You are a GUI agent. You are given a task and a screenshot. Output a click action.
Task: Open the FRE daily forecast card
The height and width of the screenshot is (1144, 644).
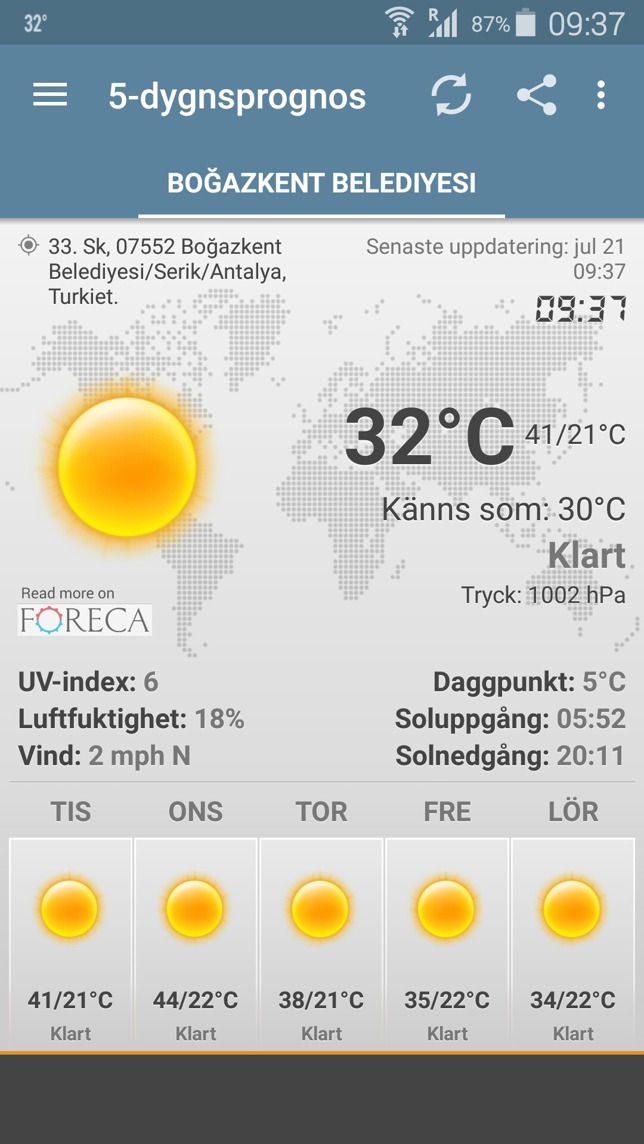[x=447, y=942]
